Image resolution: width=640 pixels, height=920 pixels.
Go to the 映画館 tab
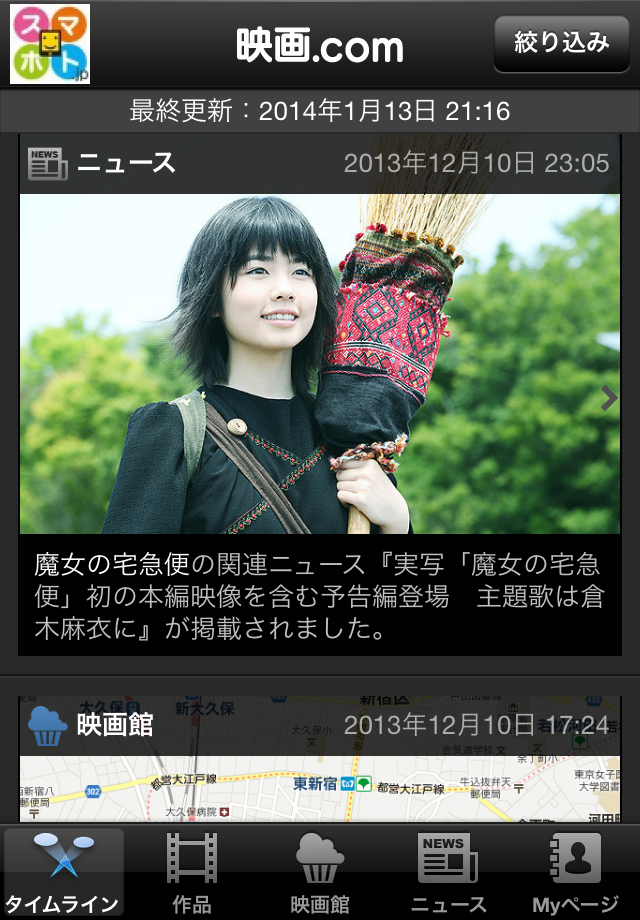click(320, 872)
